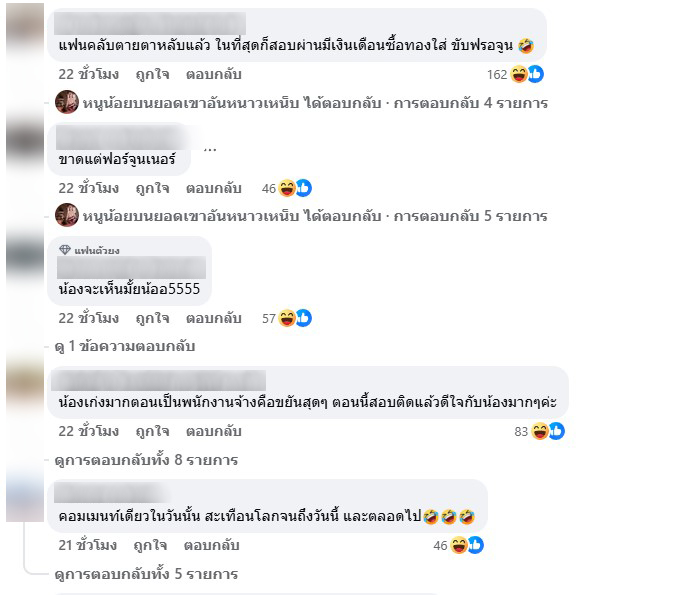Like the comment น้องจะเห็นมั้ยน้ออ5555
673x595 pixels.
tap(152, 318)
